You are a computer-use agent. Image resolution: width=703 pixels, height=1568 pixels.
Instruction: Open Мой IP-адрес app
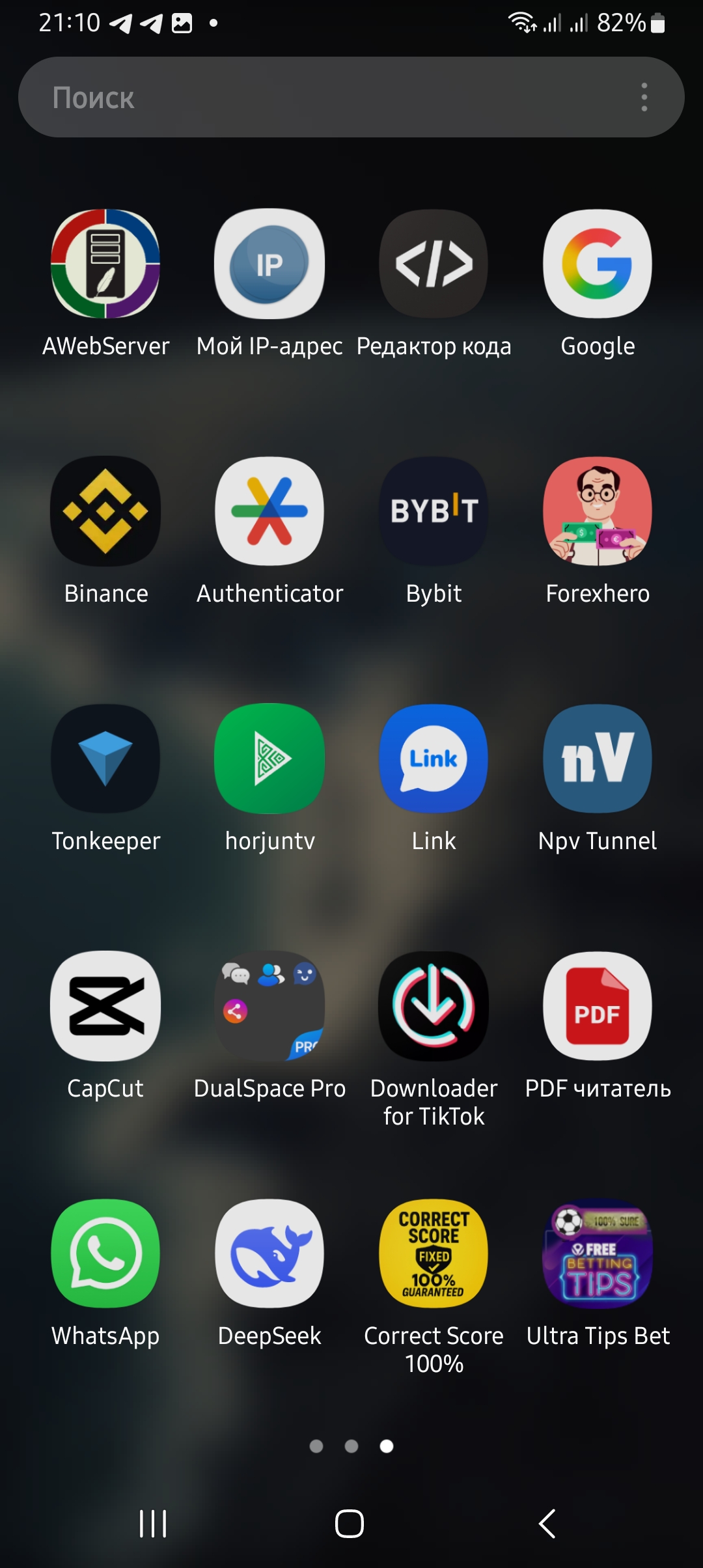(x=269, y=264)
